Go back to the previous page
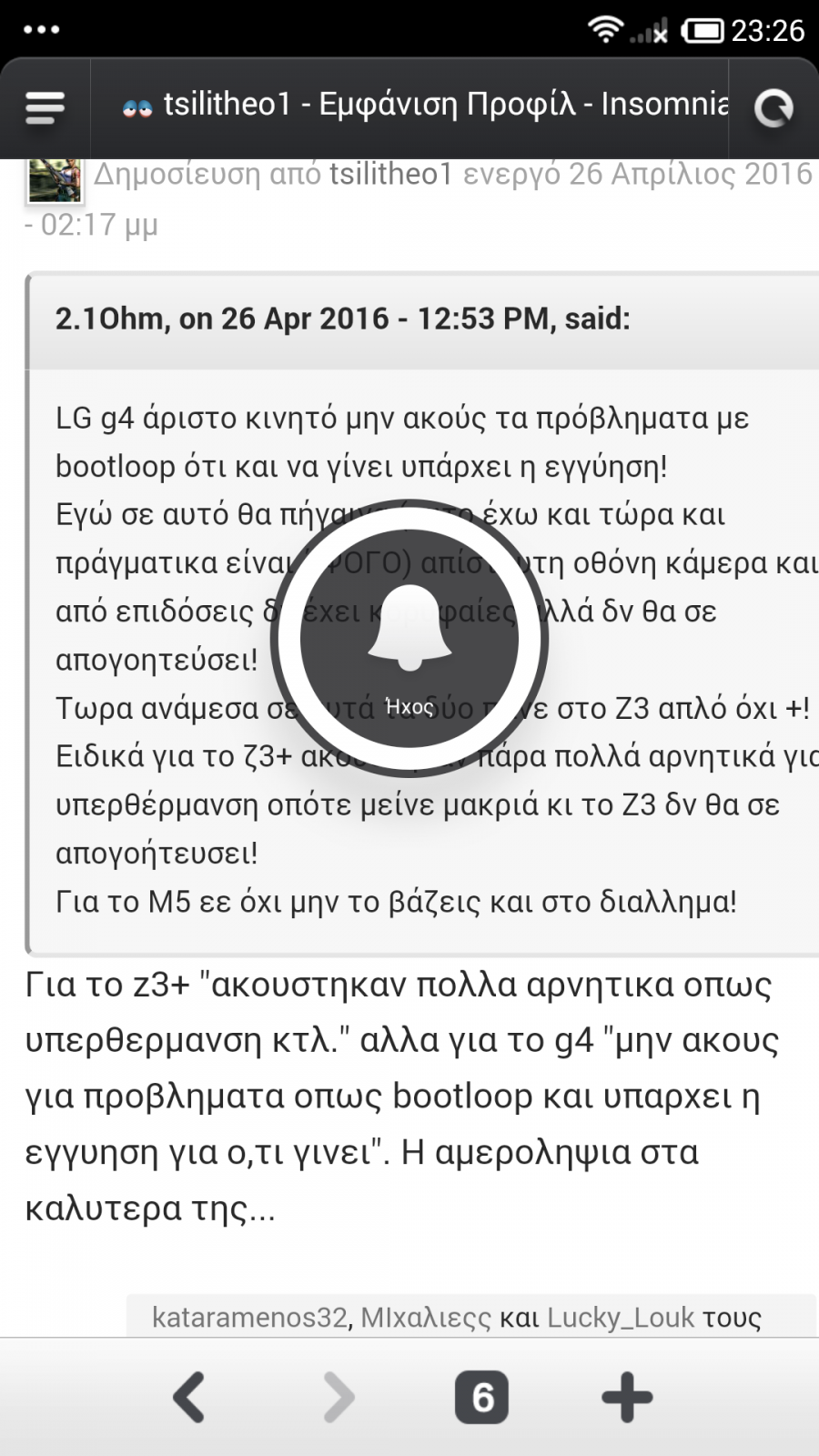This screenshot has width=819, height=1456. tap(189, 1397)
